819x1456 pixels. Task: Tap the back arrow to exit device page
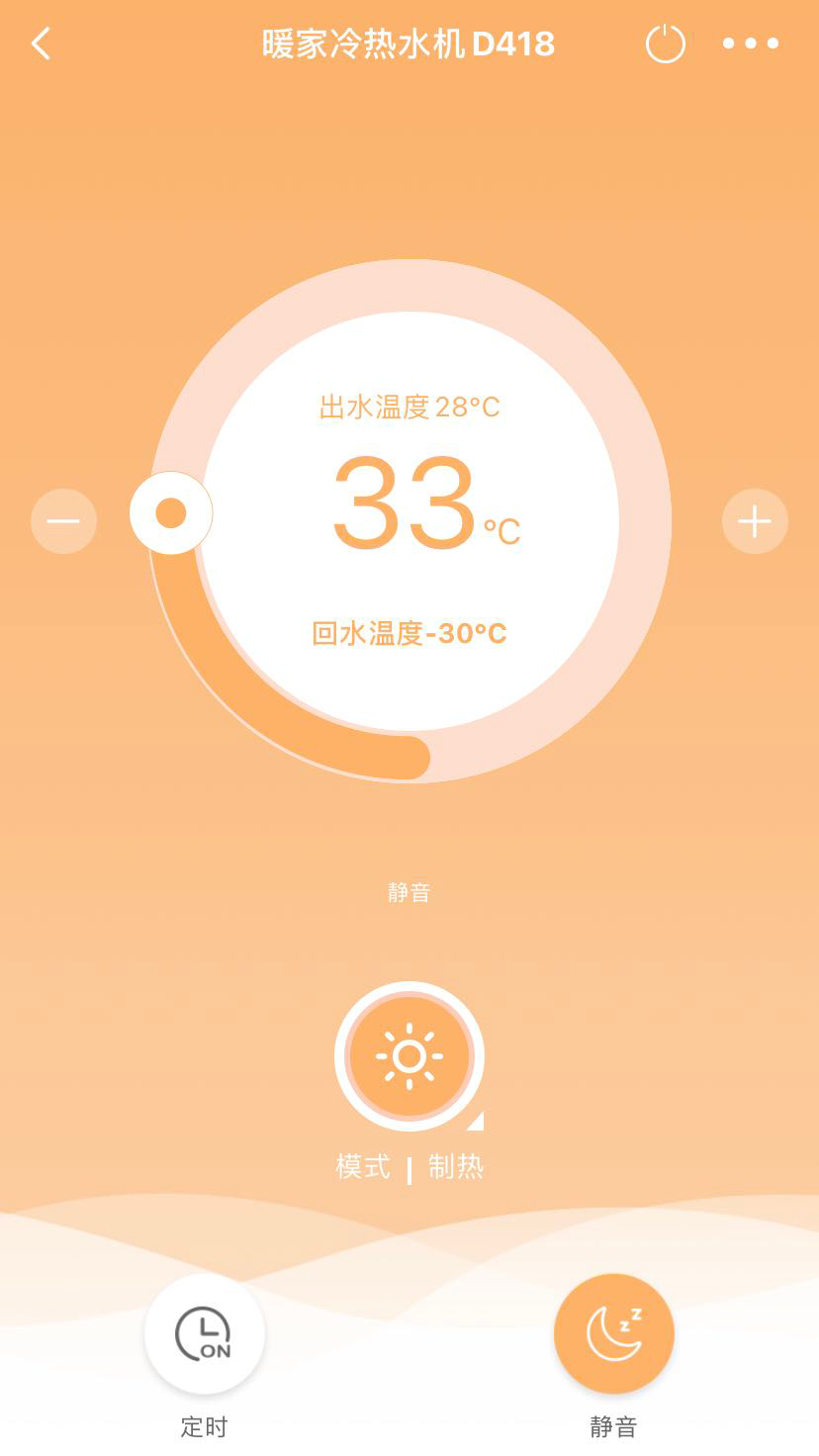pyautogui.click(x=42, y=44)
